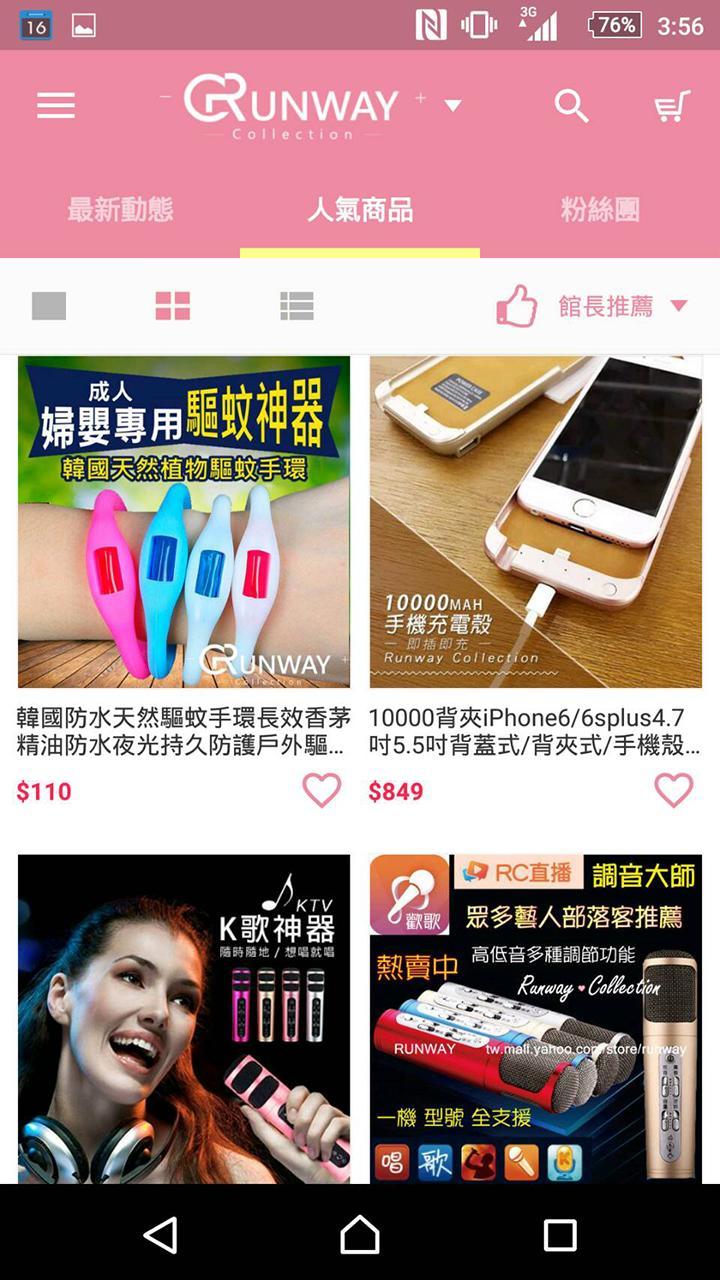The image size is (720, 1280).
Task: Open the navigation drawer menu
Action: (55, 106)
